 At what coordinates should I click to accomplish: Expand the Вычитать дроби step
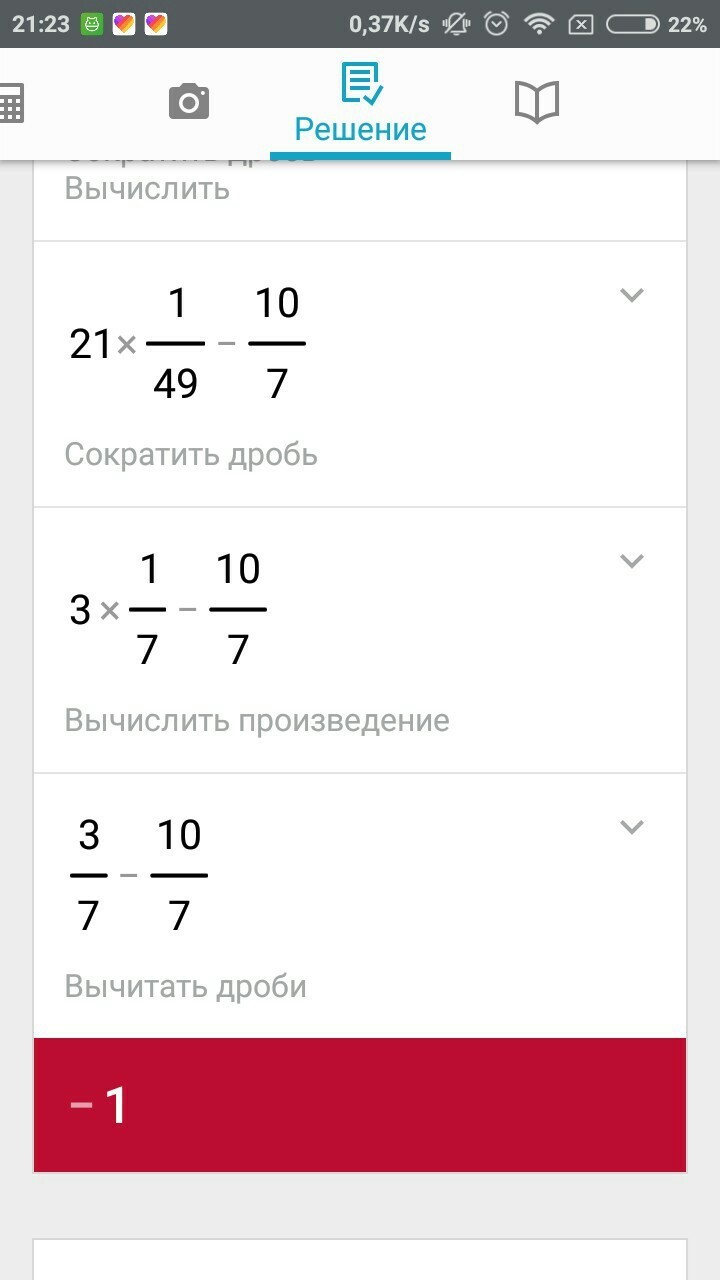[631, 827]
